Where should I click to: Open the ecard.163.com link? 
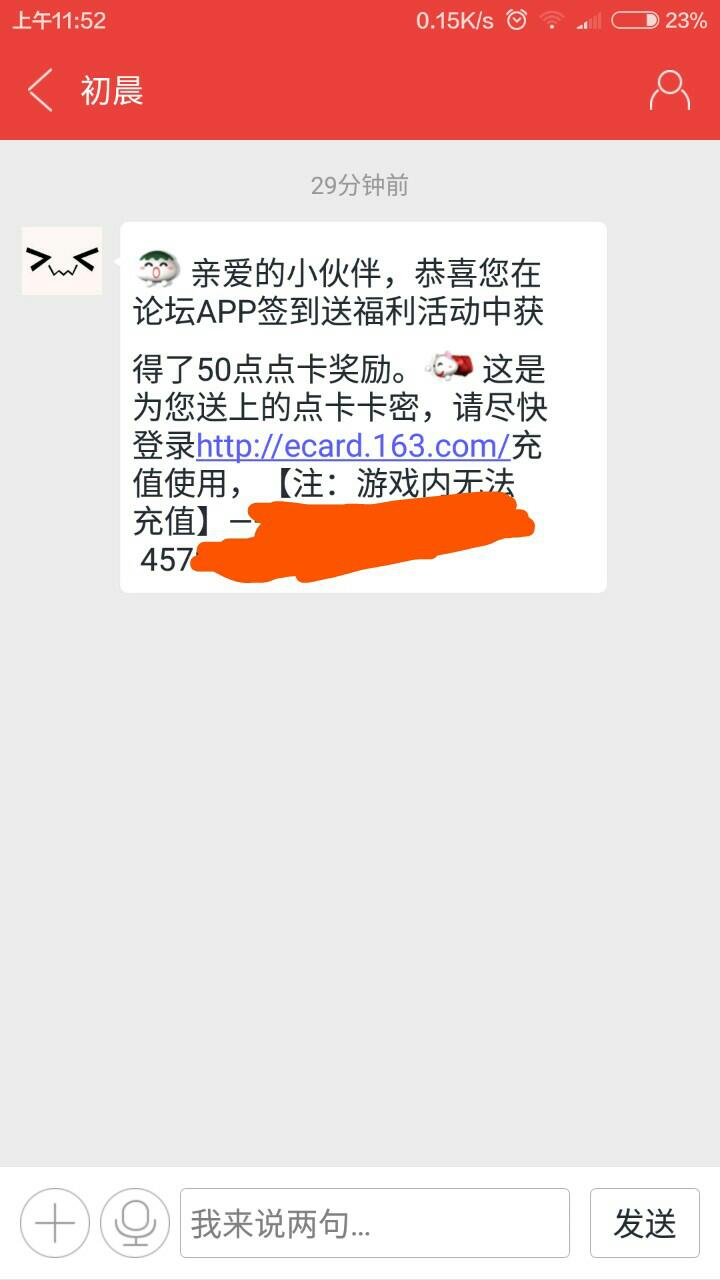(353, 444)
